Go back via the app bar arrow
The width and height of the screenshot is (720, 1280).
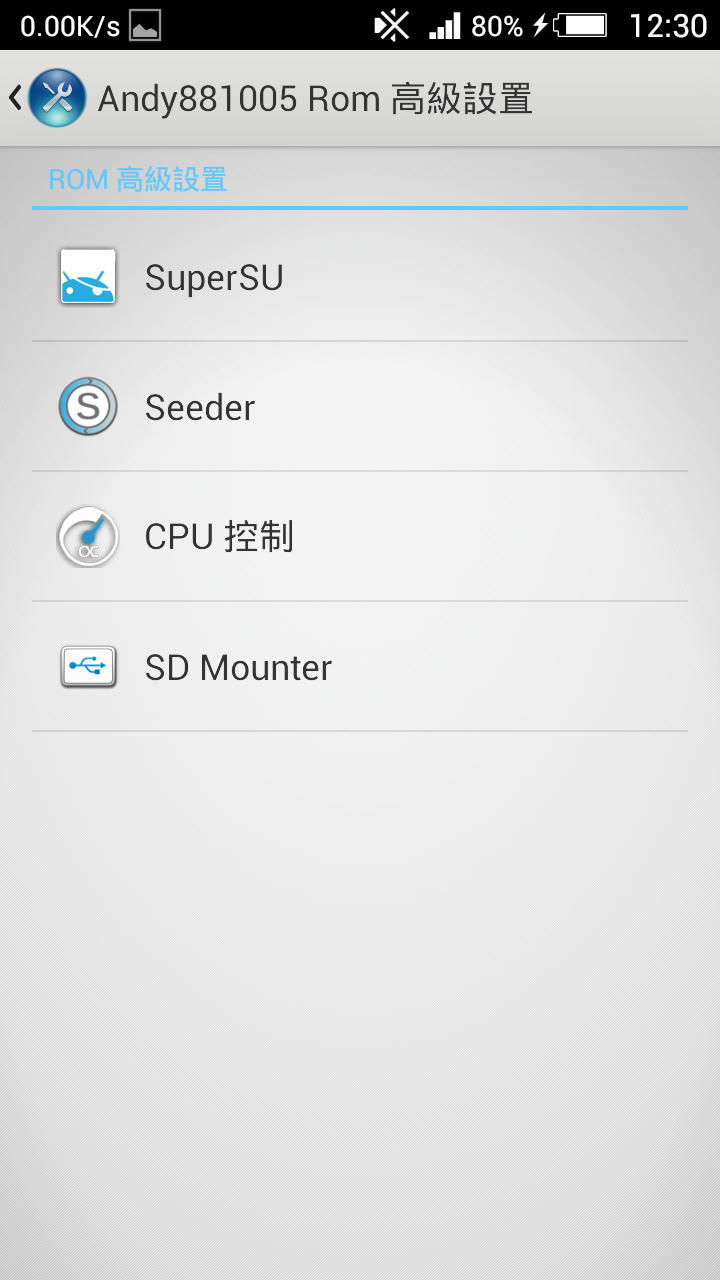(x=16, y=98)
